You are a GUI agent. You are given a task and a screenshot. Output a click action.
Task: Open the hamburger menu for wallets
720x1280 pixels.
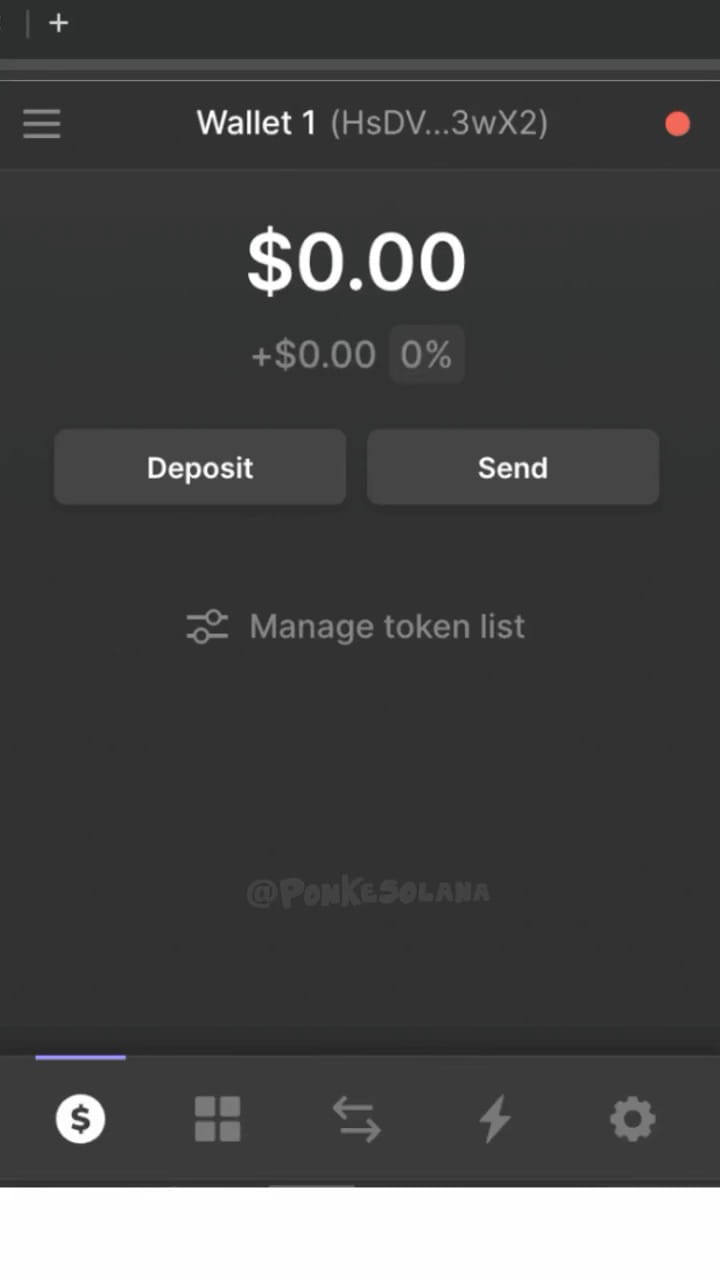41,123
